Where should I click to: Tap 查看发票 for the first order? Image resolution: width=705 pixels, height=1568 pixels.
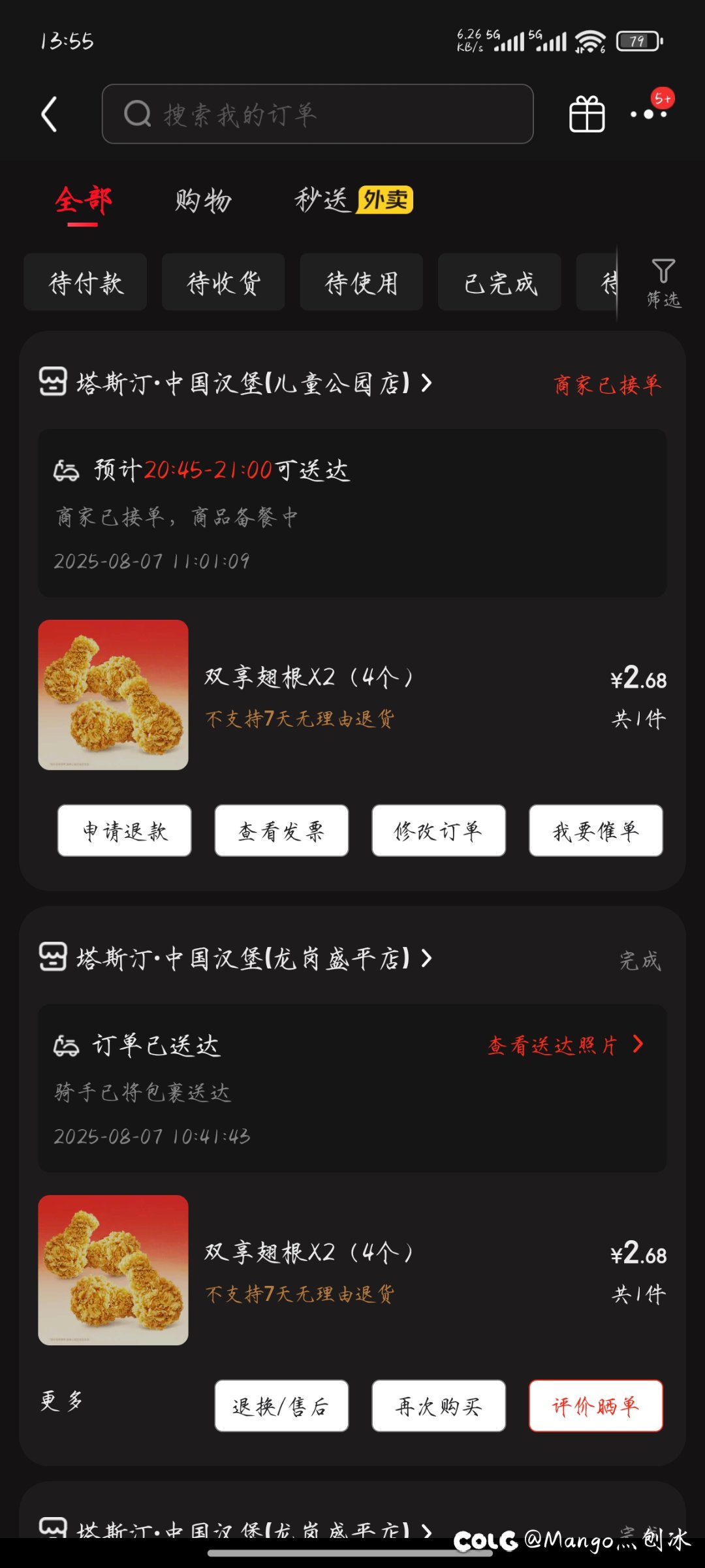(x=281, y=831)
